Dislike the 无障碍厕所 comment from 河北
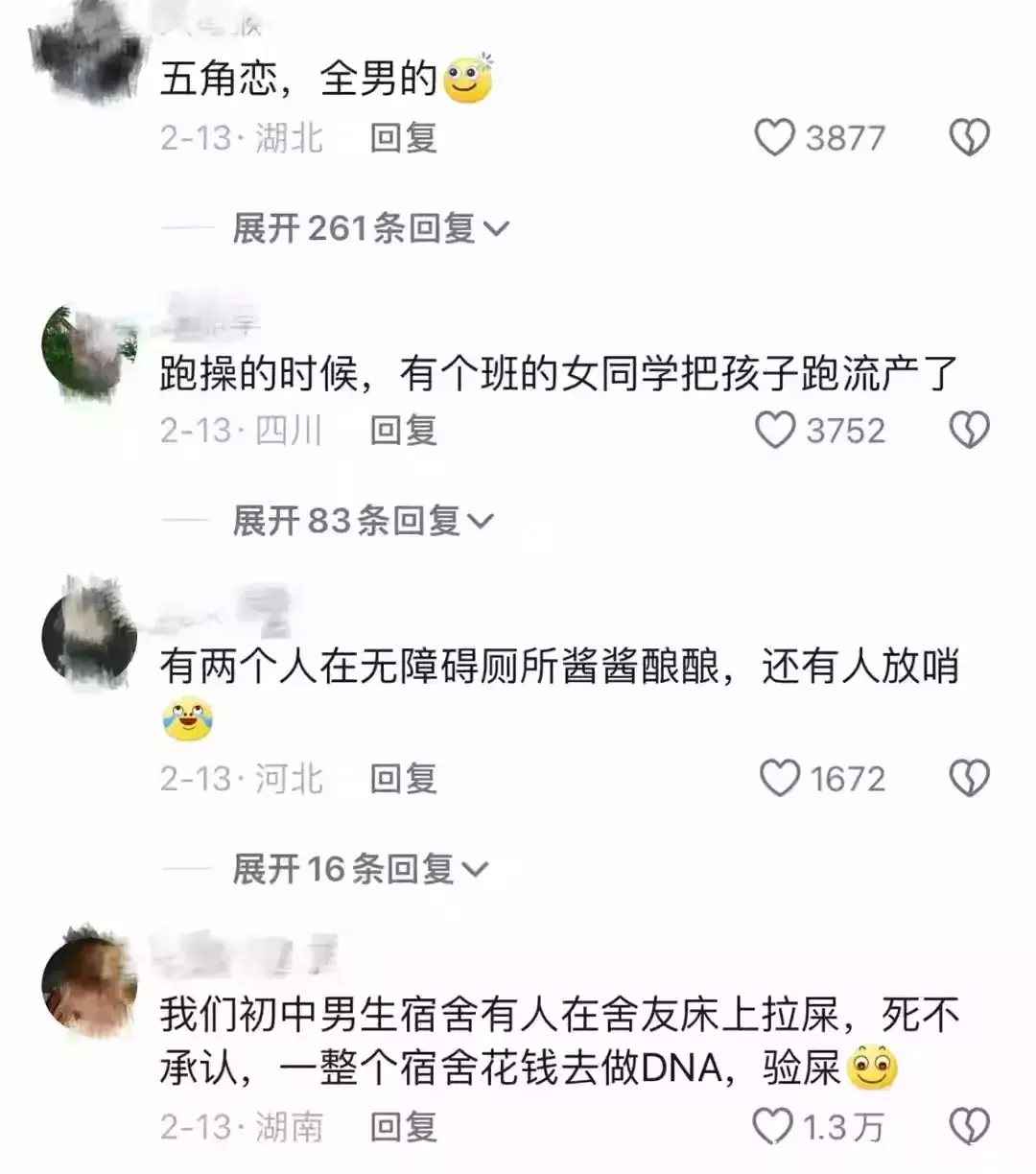Image resolution: width=1036 pixels, height=1174 pixels. coord(969,778)
